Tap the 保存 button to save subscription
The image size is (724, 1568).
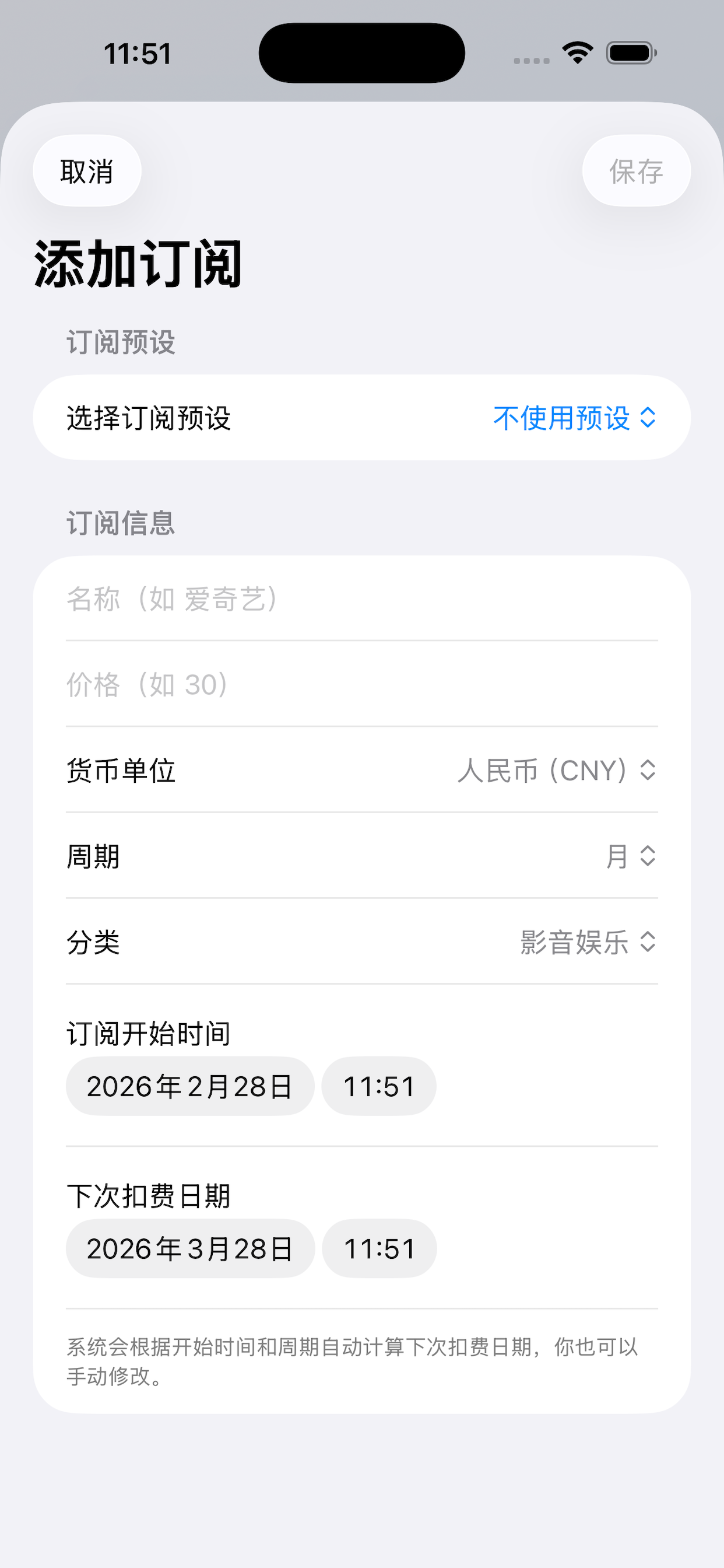(636, 171)
